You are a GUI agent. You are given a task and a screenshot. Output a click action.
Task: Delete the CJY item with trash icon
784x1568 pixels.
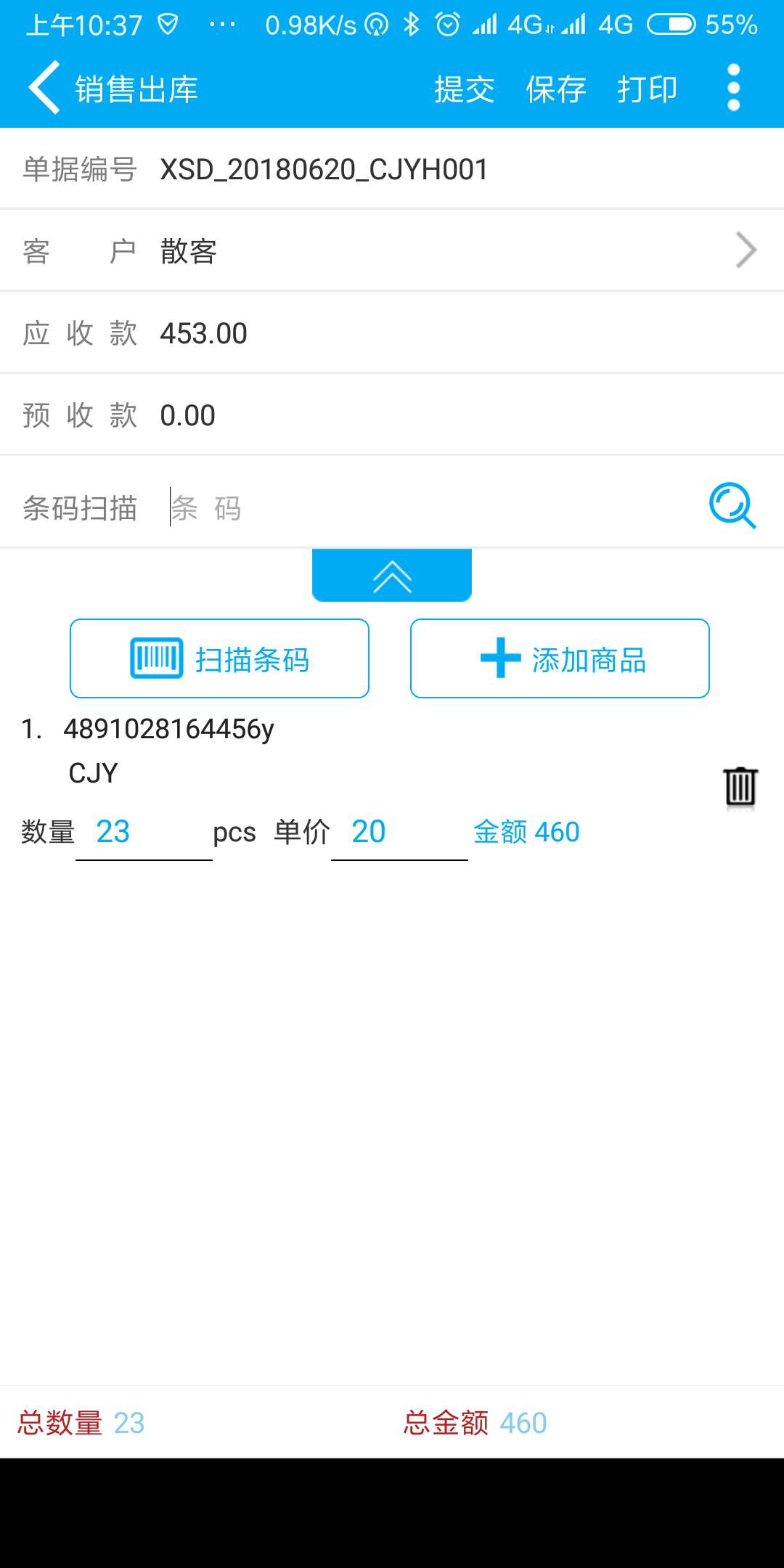(x=740, y=786)
